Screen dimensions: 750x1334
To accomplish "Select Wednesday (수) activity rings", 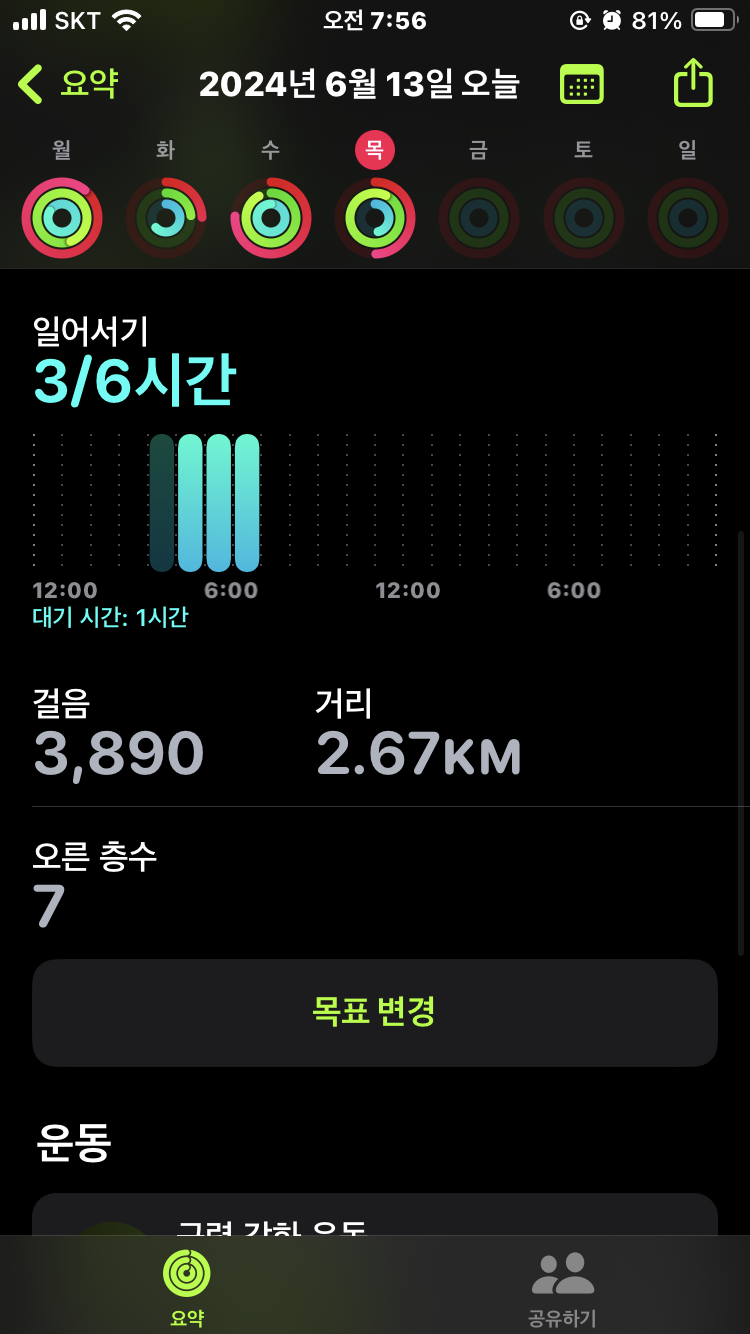I will tap(270, 218).
